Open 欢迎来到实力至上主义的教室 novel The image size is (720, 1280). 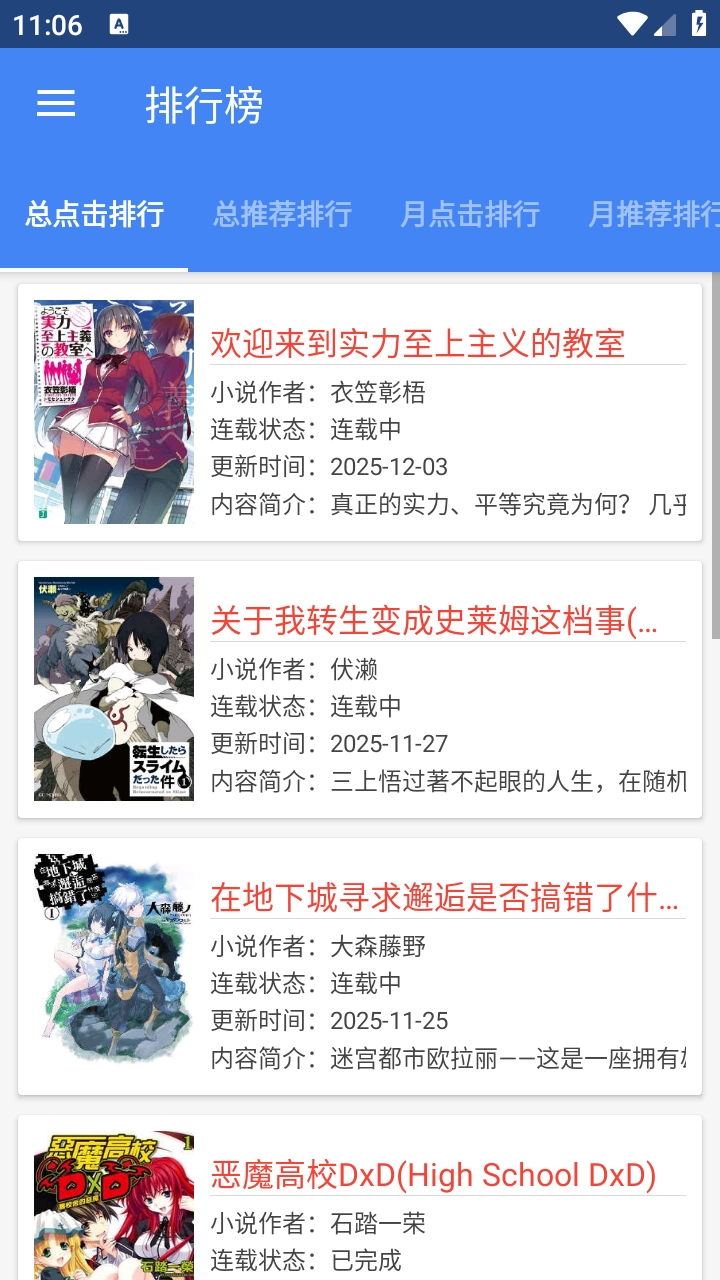click(417, 343)
